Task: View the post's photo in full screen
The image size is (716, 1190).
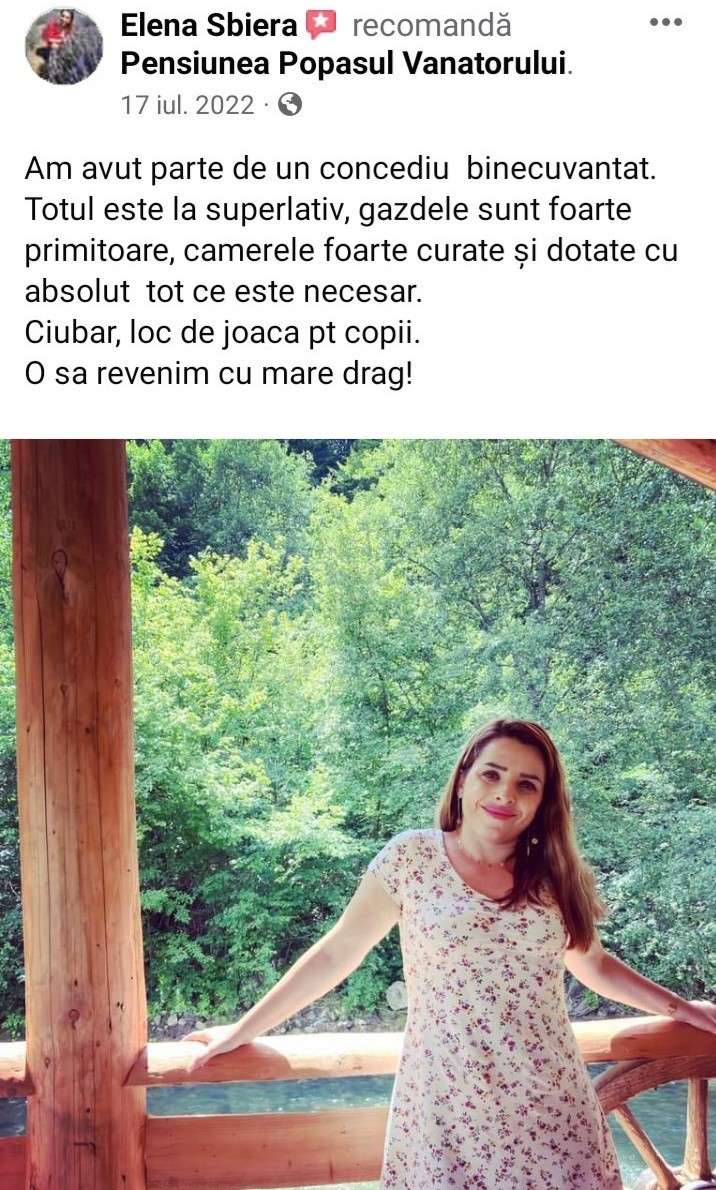Action: coord(358,814)
